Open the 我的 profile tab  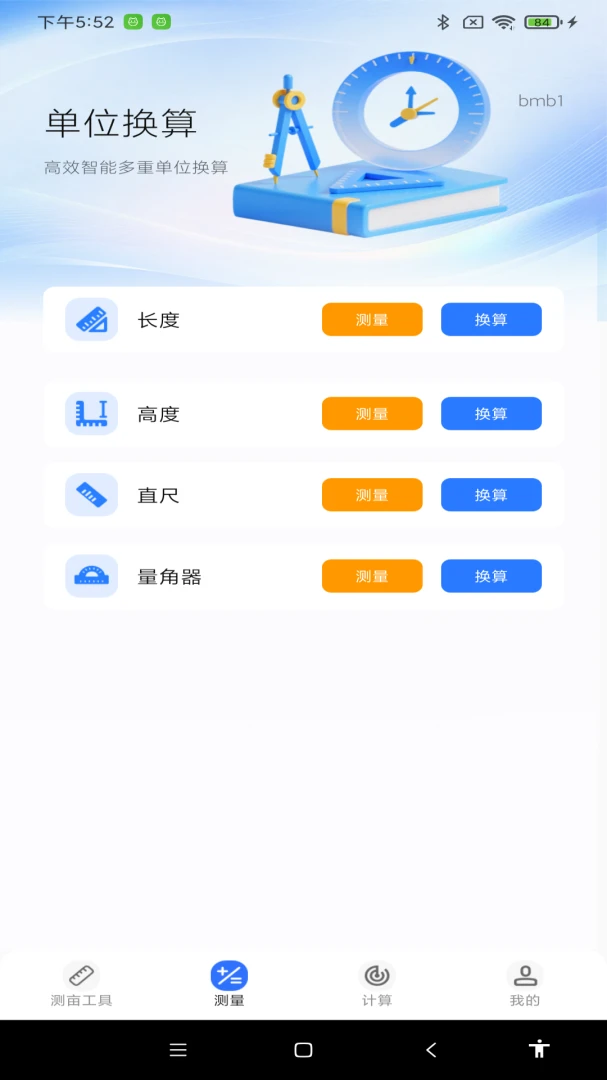pos(525,985)
